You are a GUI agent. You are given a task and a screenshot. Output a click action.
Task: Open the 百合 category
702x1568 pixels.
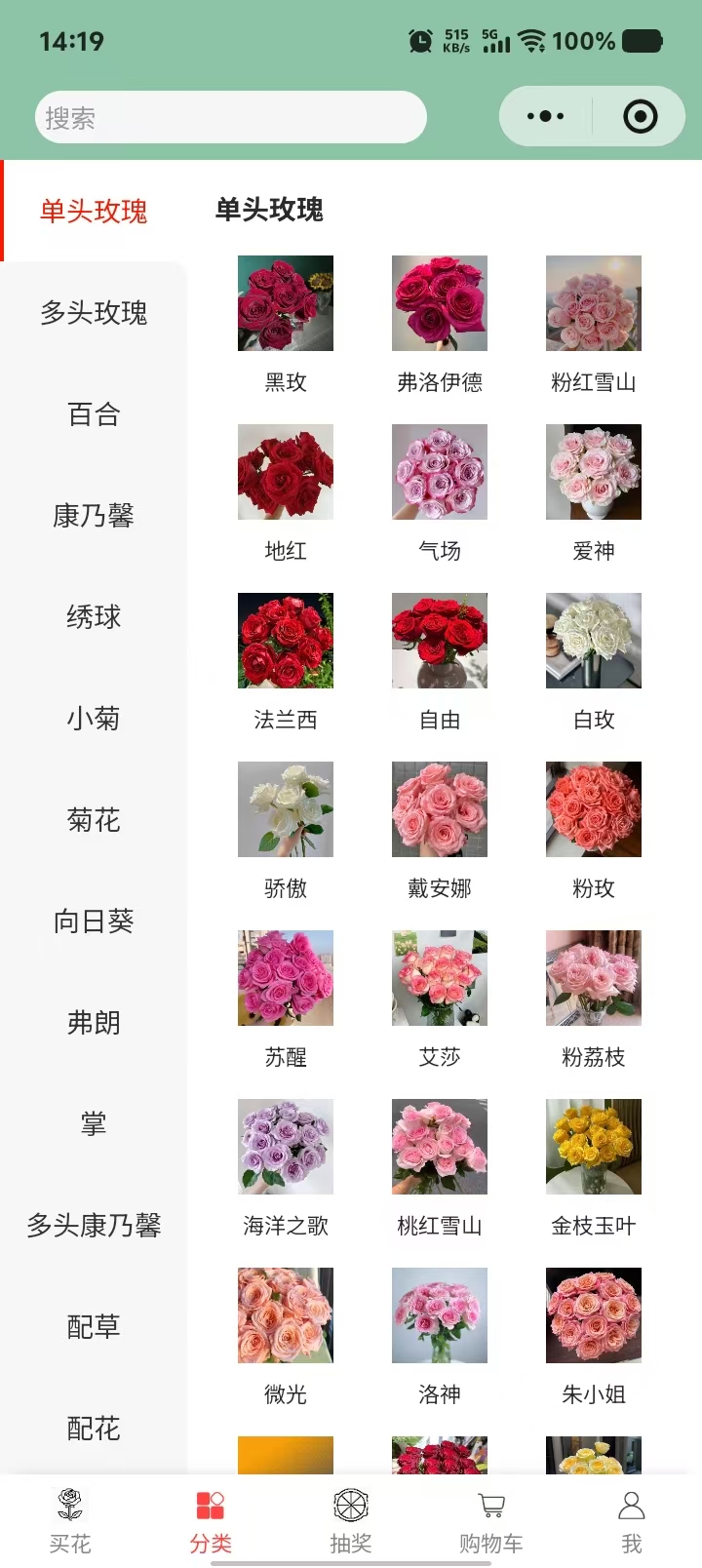pos(94,414)
